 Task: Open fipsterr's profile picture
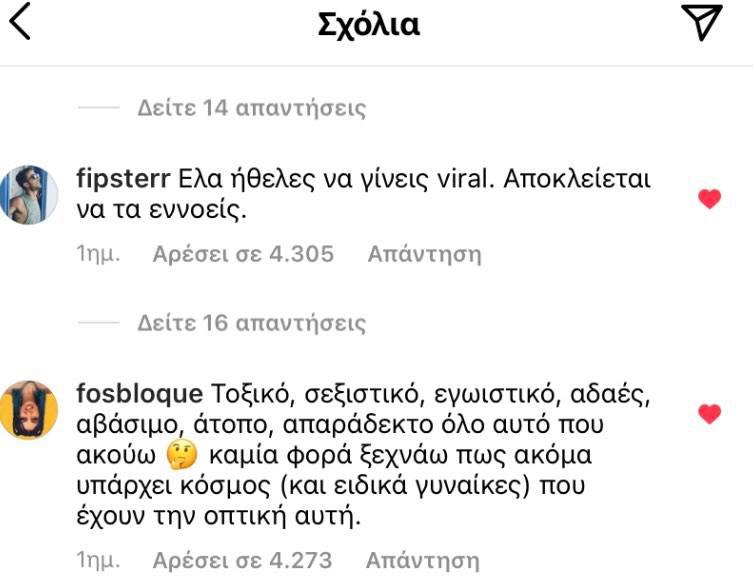tap(29, 194)
